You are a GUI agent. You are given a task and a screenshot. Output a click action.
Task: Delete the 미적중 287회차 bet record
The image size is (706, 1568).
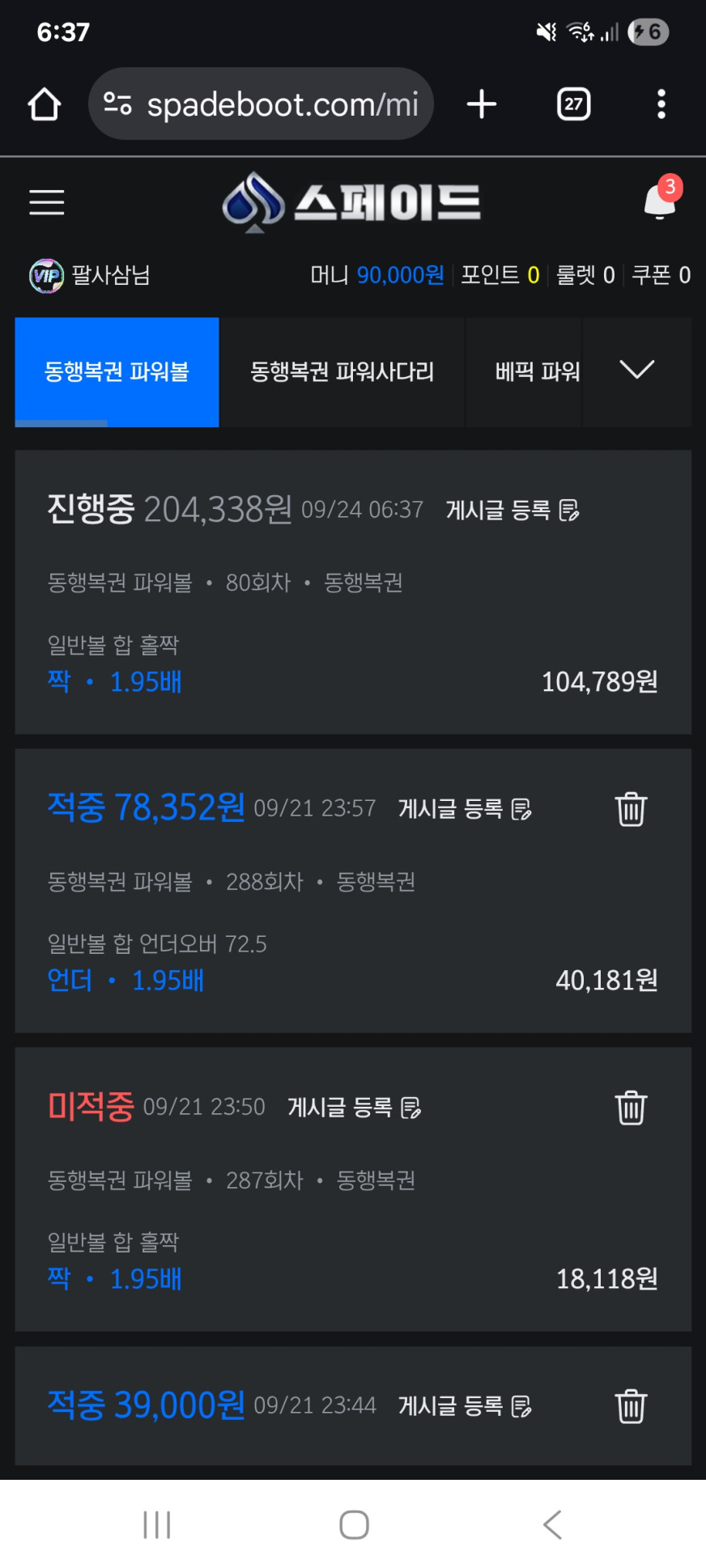pyautogui.click(x=631, y=1108)
